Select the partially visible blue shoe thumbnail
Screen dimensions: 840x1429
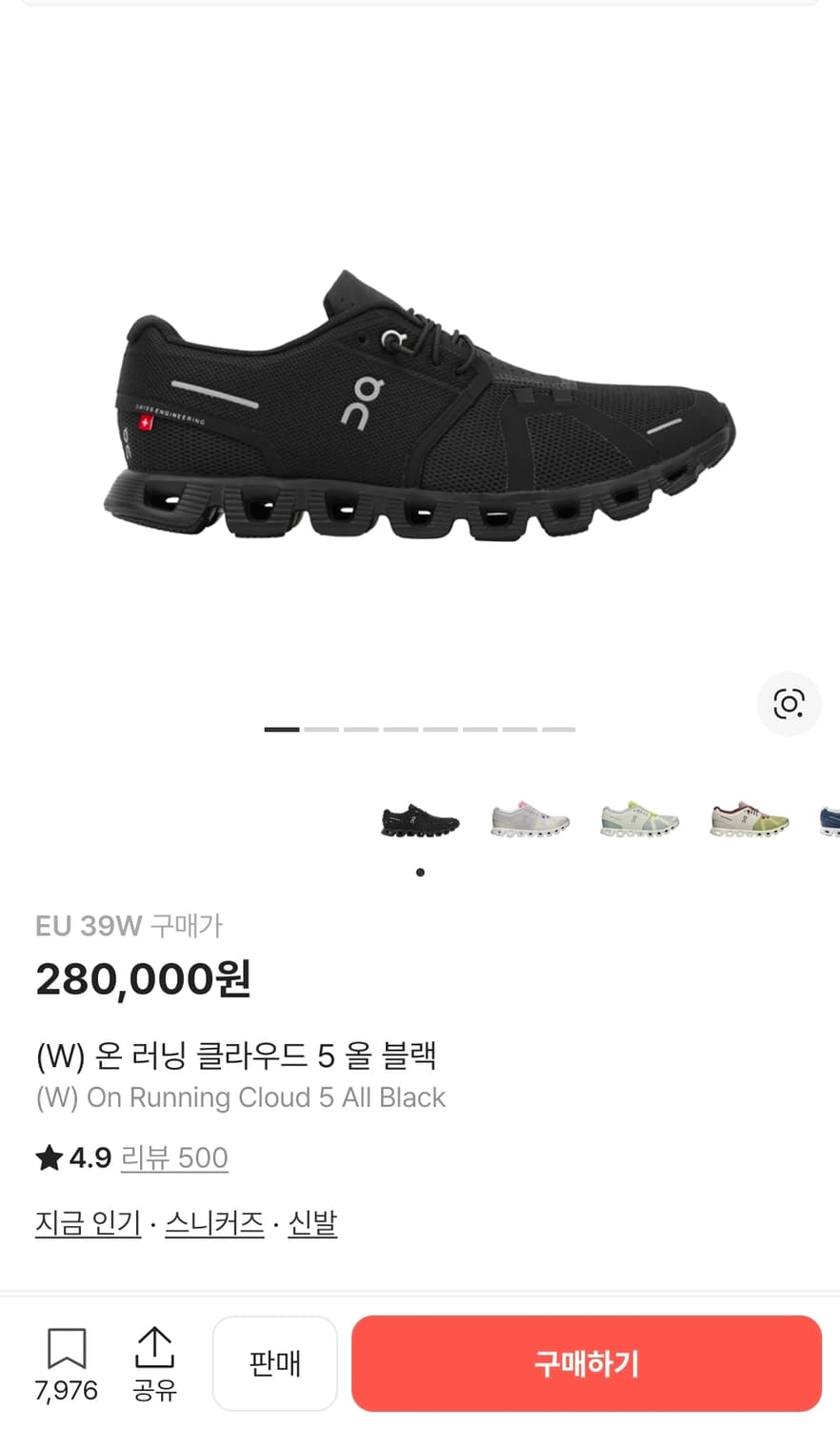tap(828, 821)
